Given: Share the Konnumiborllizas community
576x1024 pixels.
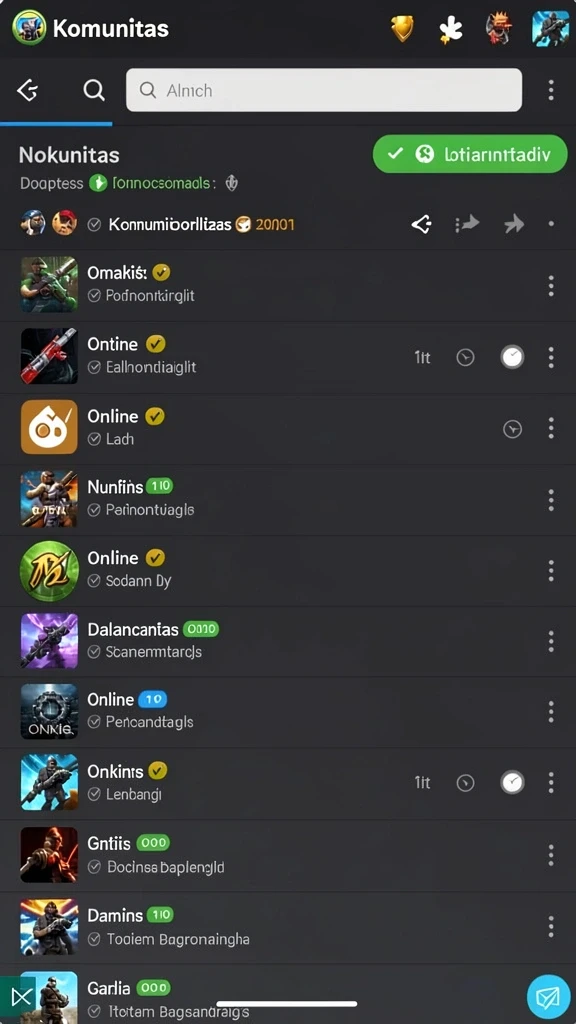Looking at the screenshot, I should (x=421, y=225).
